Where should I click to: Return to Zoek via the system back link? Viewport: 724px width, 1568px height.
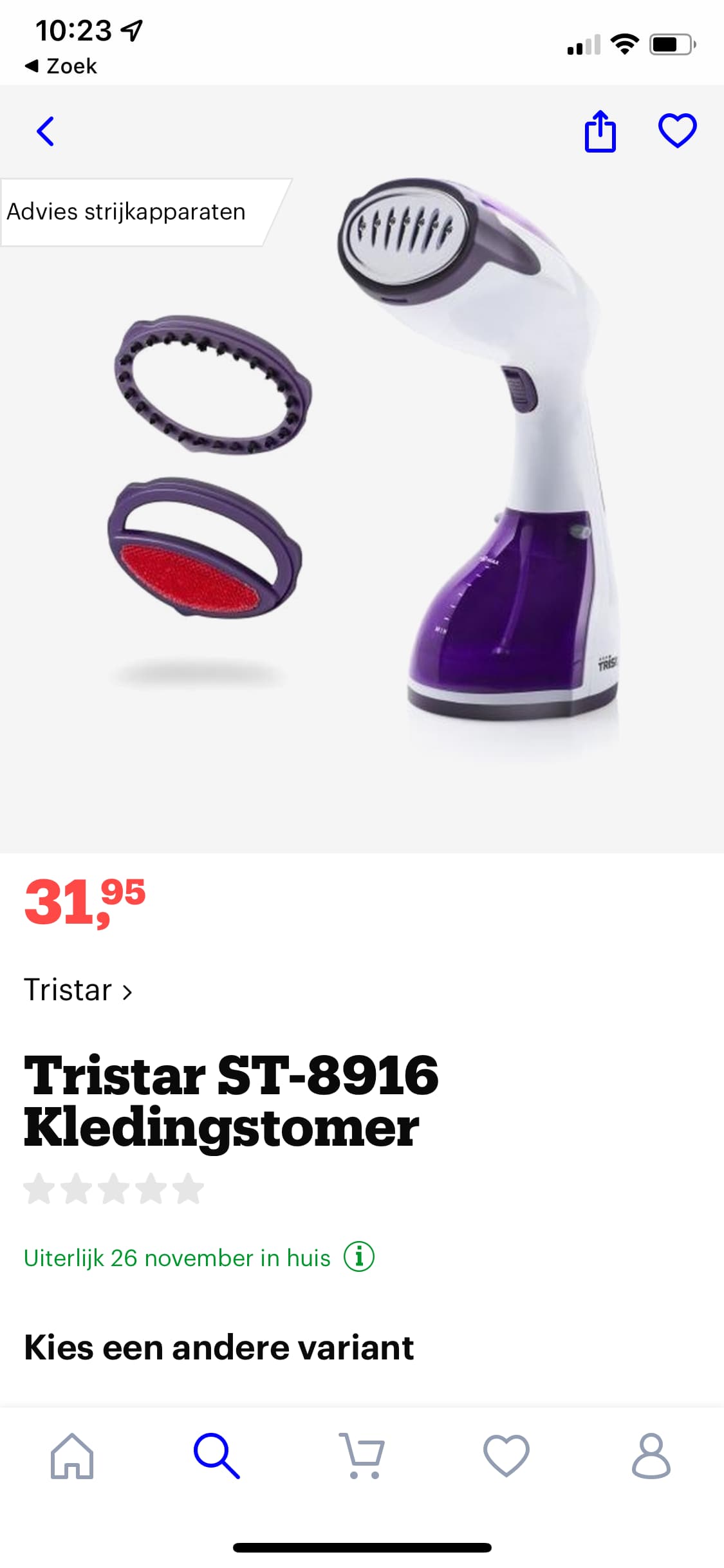pyautogui.click(x=60, y=66)
